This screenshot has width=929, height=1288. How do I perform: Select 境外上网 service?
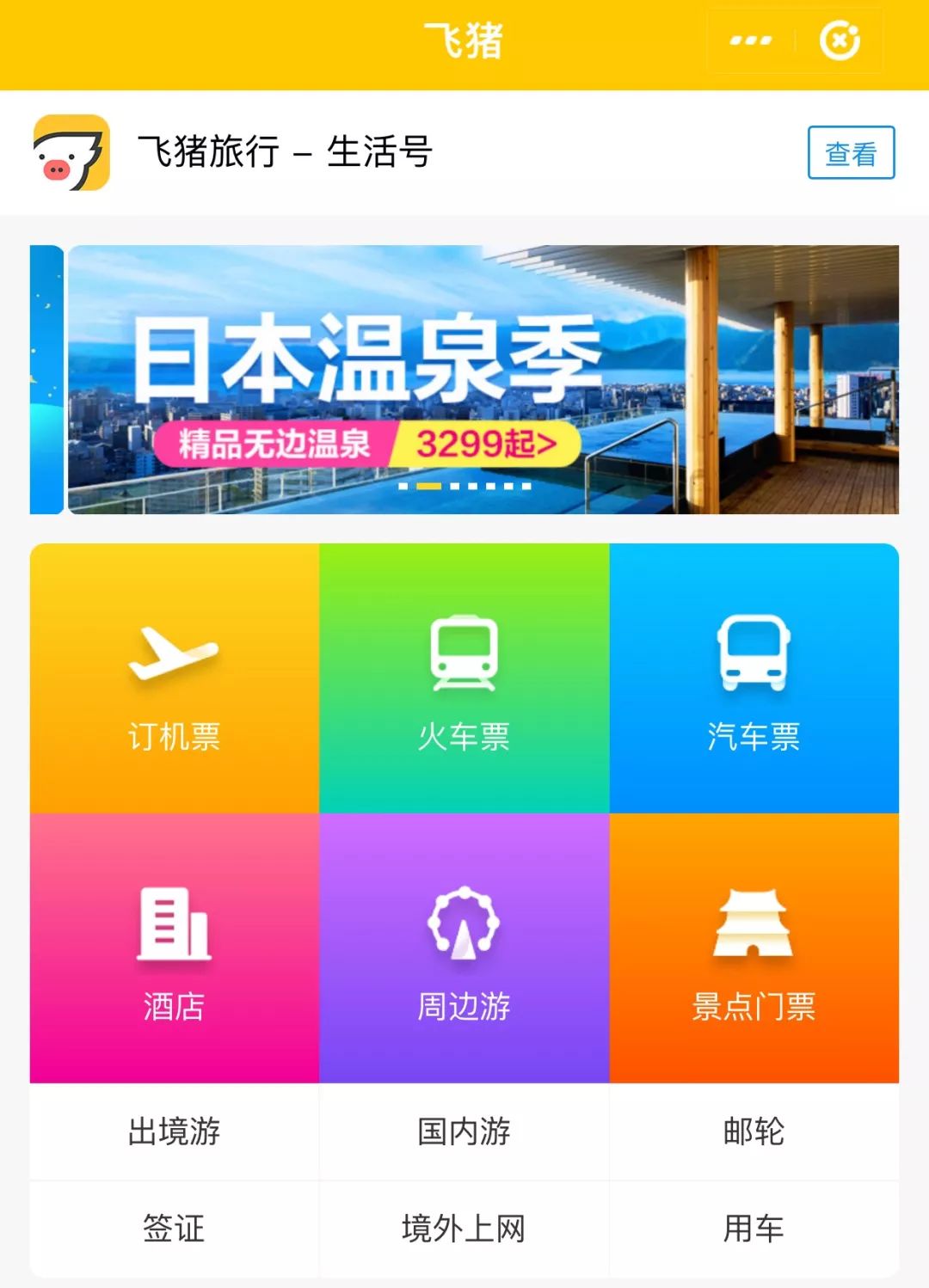[464, 1230]
